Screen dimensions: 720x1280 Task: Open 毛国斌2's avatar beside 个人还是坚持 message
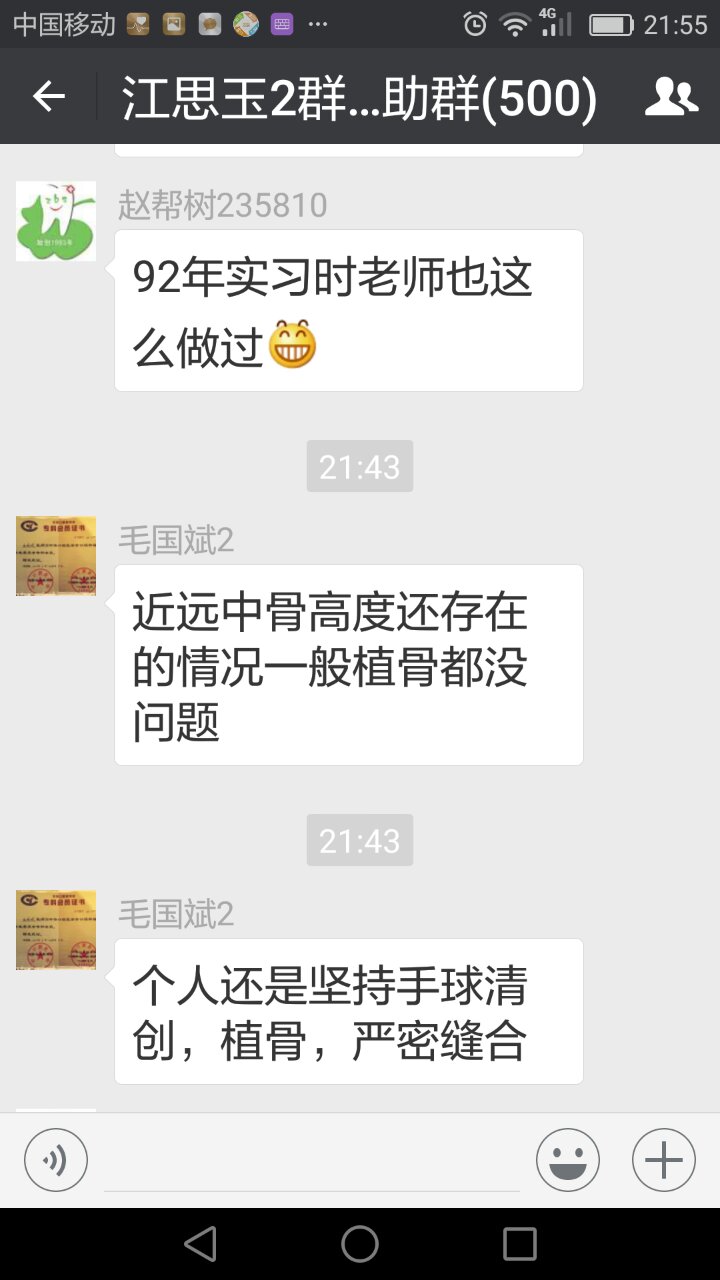[x=56, y=930]
